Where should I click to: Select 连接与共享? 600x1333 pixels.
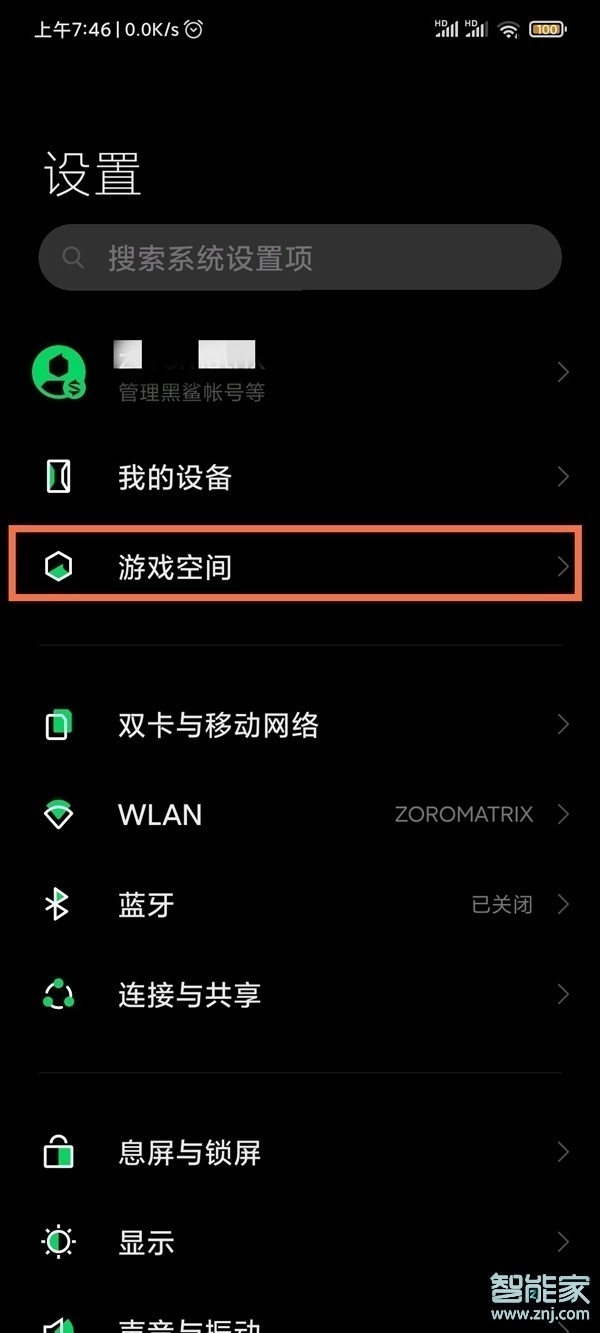point(300,994)
